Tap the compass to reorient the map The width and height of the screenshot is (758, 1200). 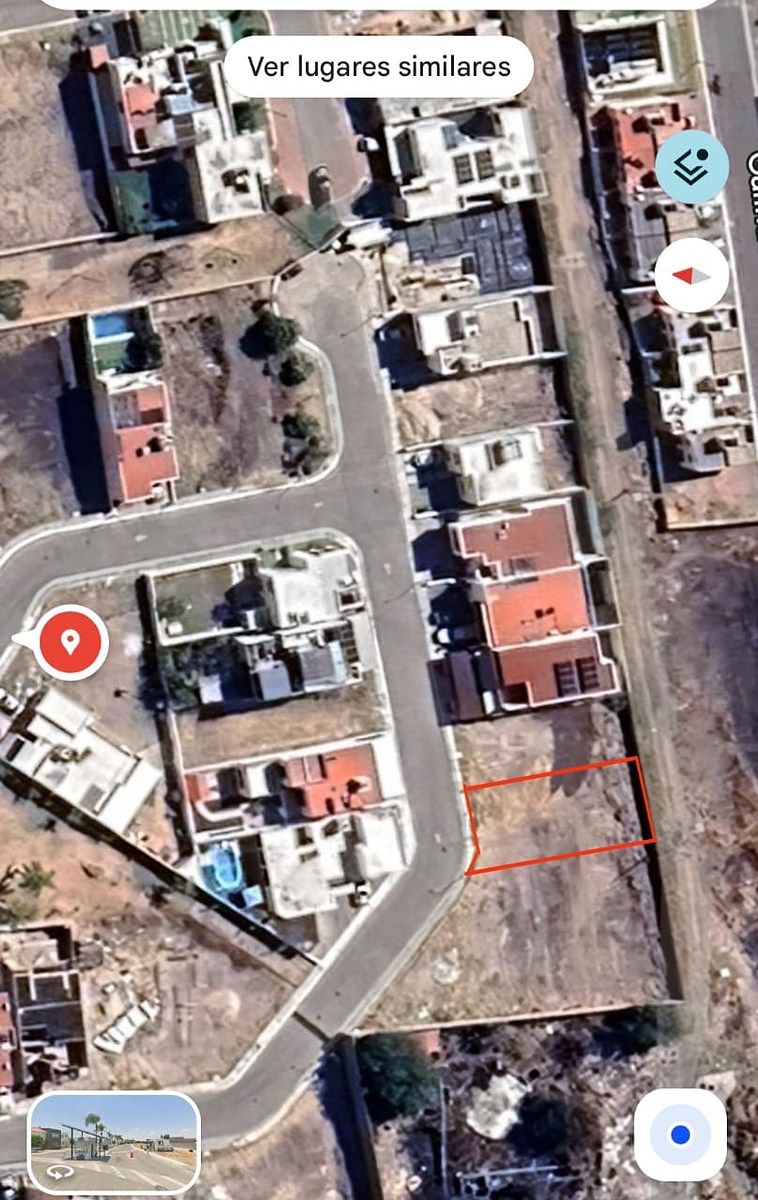tap(692, 276)
